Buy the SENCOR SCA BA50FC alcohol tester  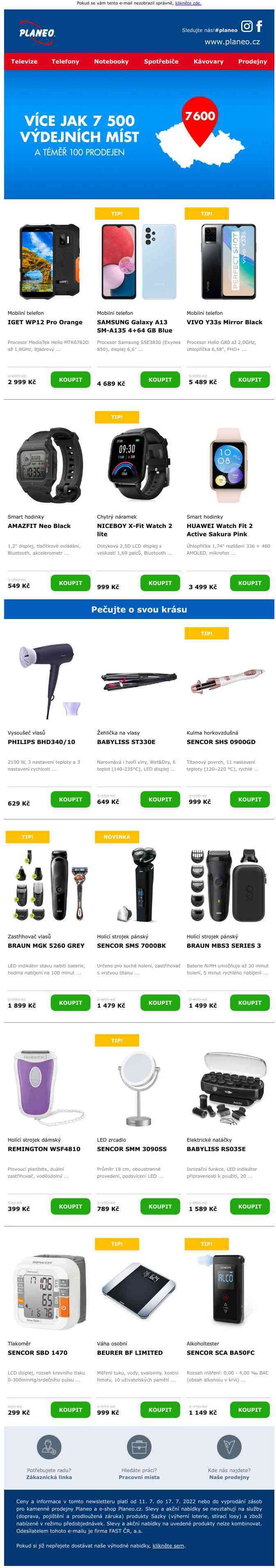point(249,1409)
